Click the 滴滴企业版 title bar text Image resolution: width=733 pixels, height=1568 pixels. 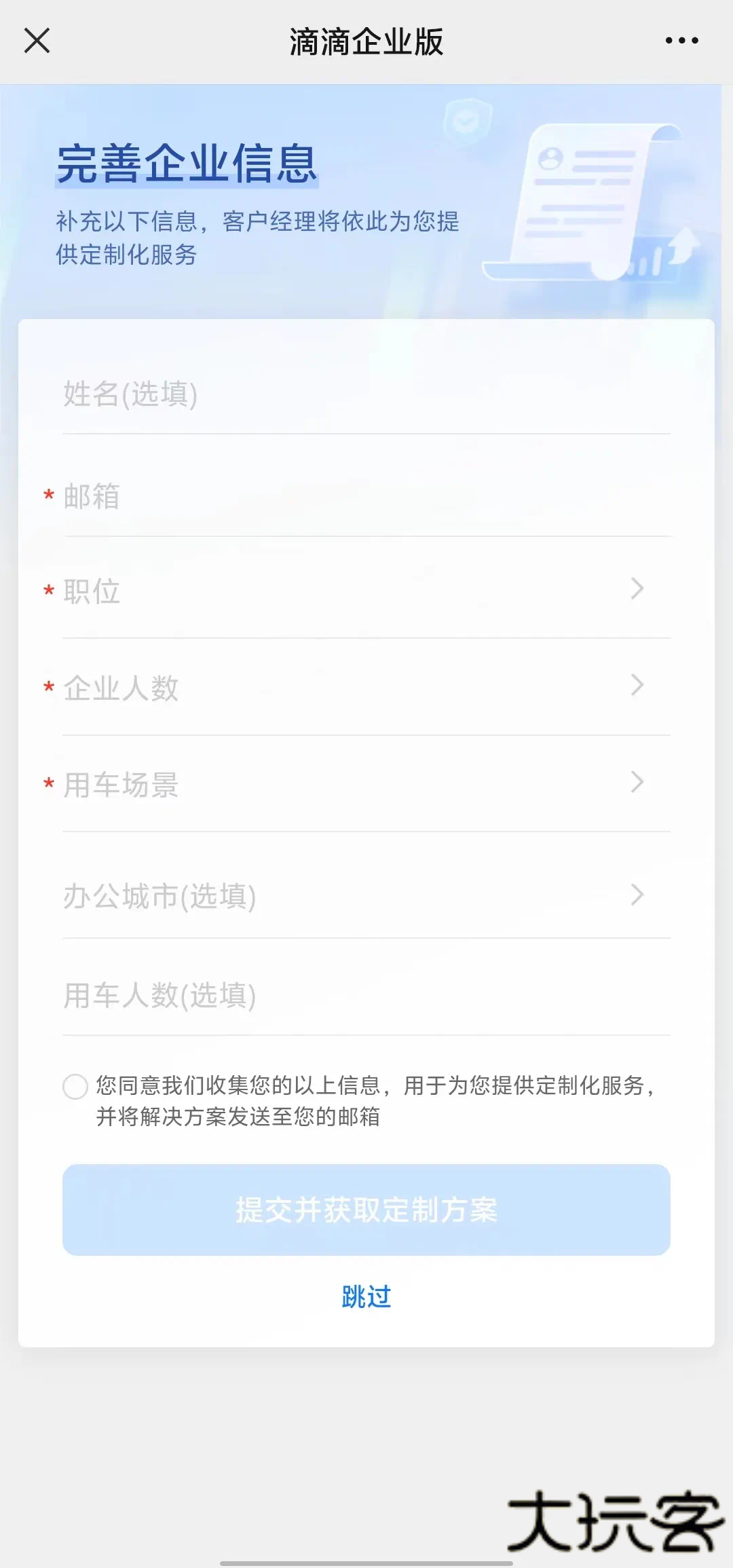[366, 41]
